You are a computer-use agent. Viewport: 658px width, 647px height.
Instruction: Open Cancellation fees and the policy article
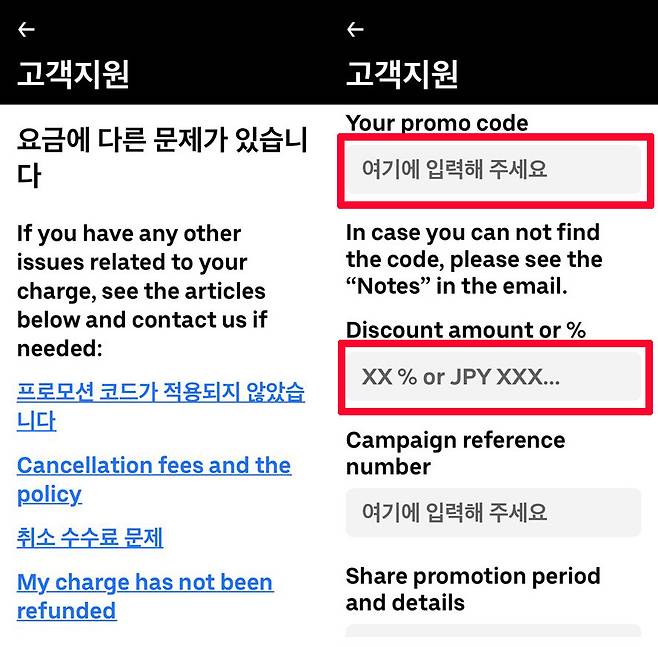(153, 466)
